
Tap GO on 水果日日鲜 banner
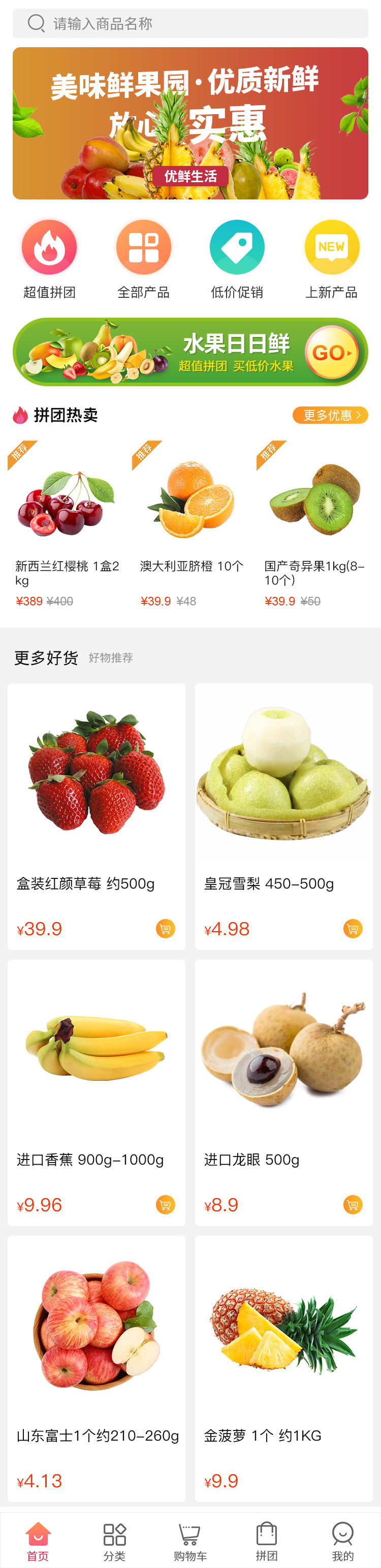[331, 352]
